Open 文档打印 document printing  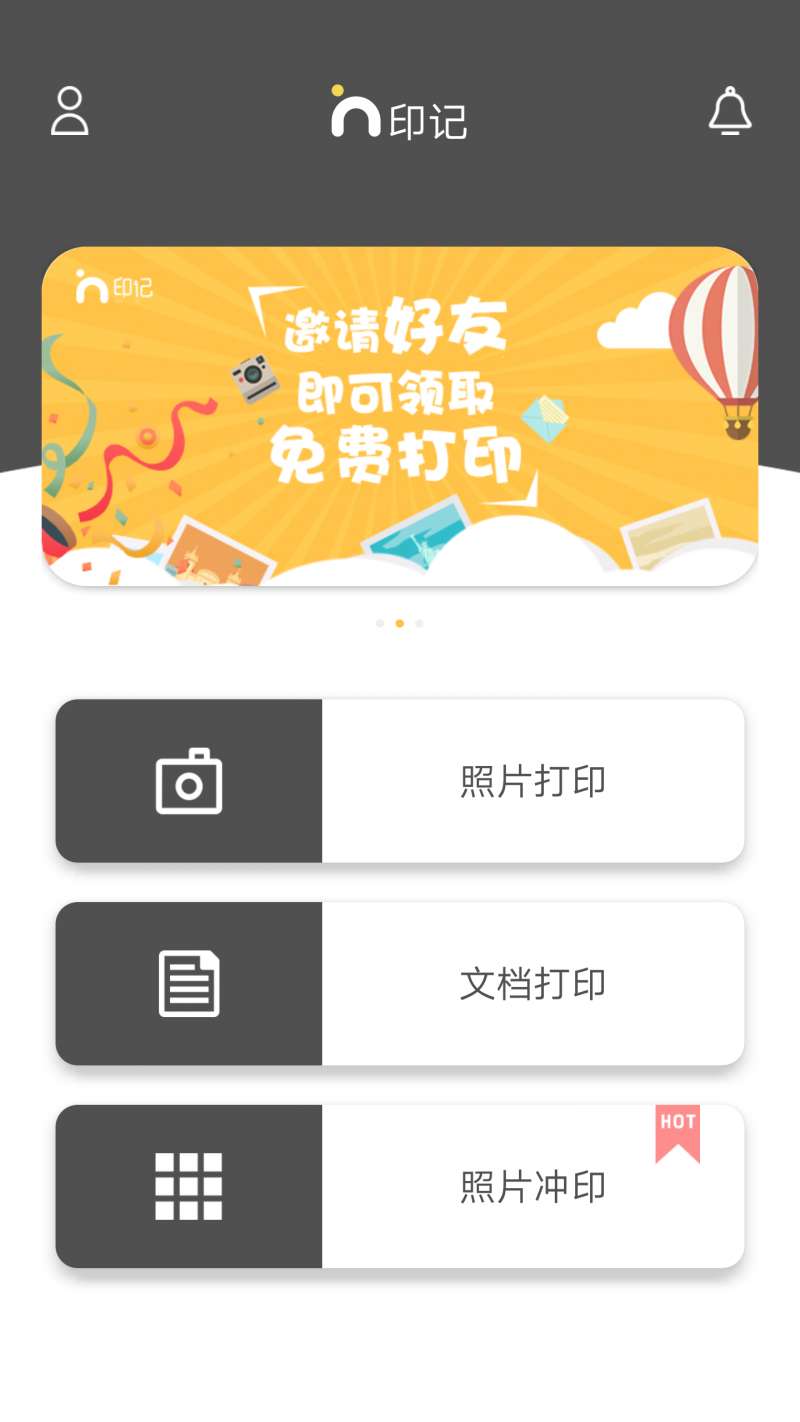coord(400,984)
